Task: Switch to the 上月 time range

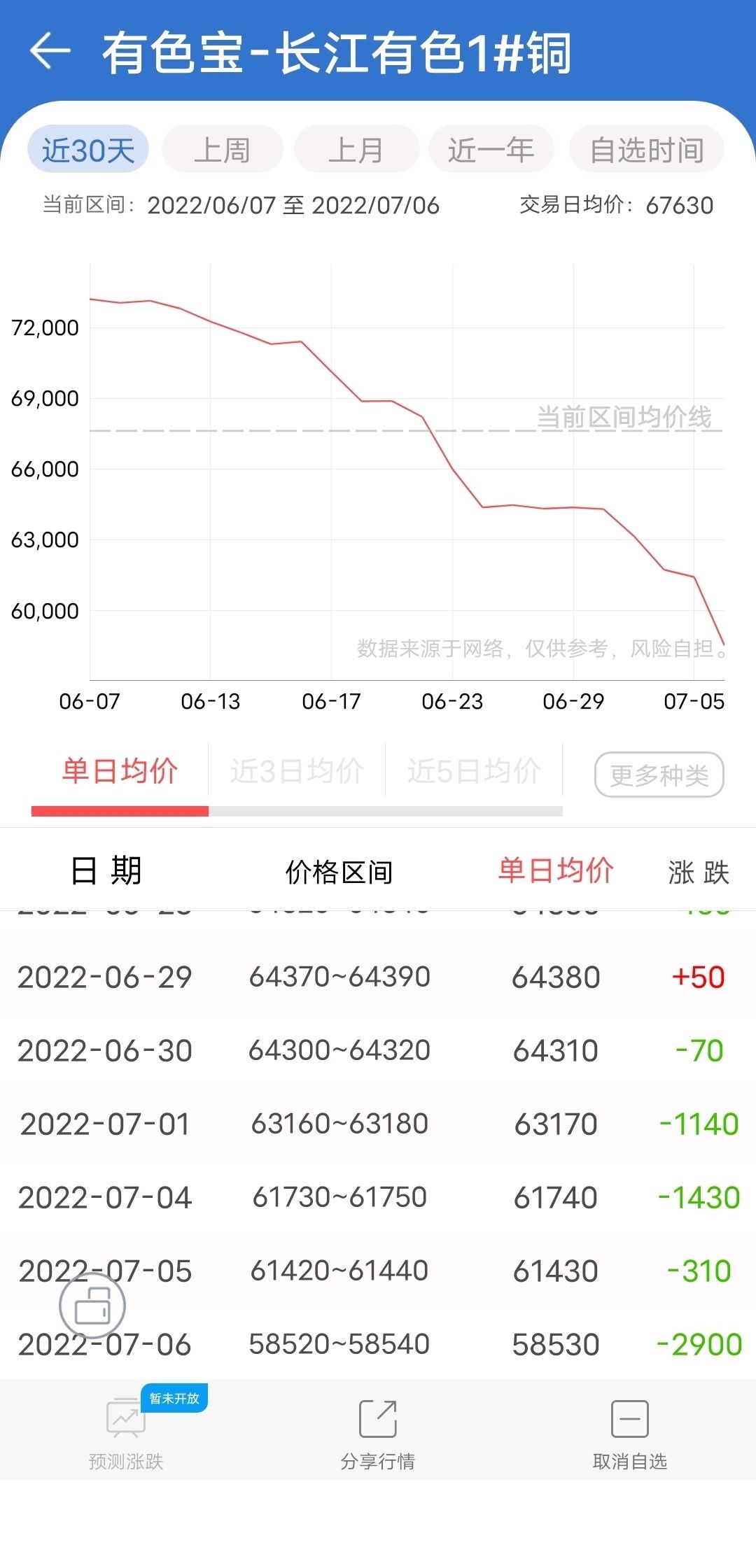Action: [356, 149]
